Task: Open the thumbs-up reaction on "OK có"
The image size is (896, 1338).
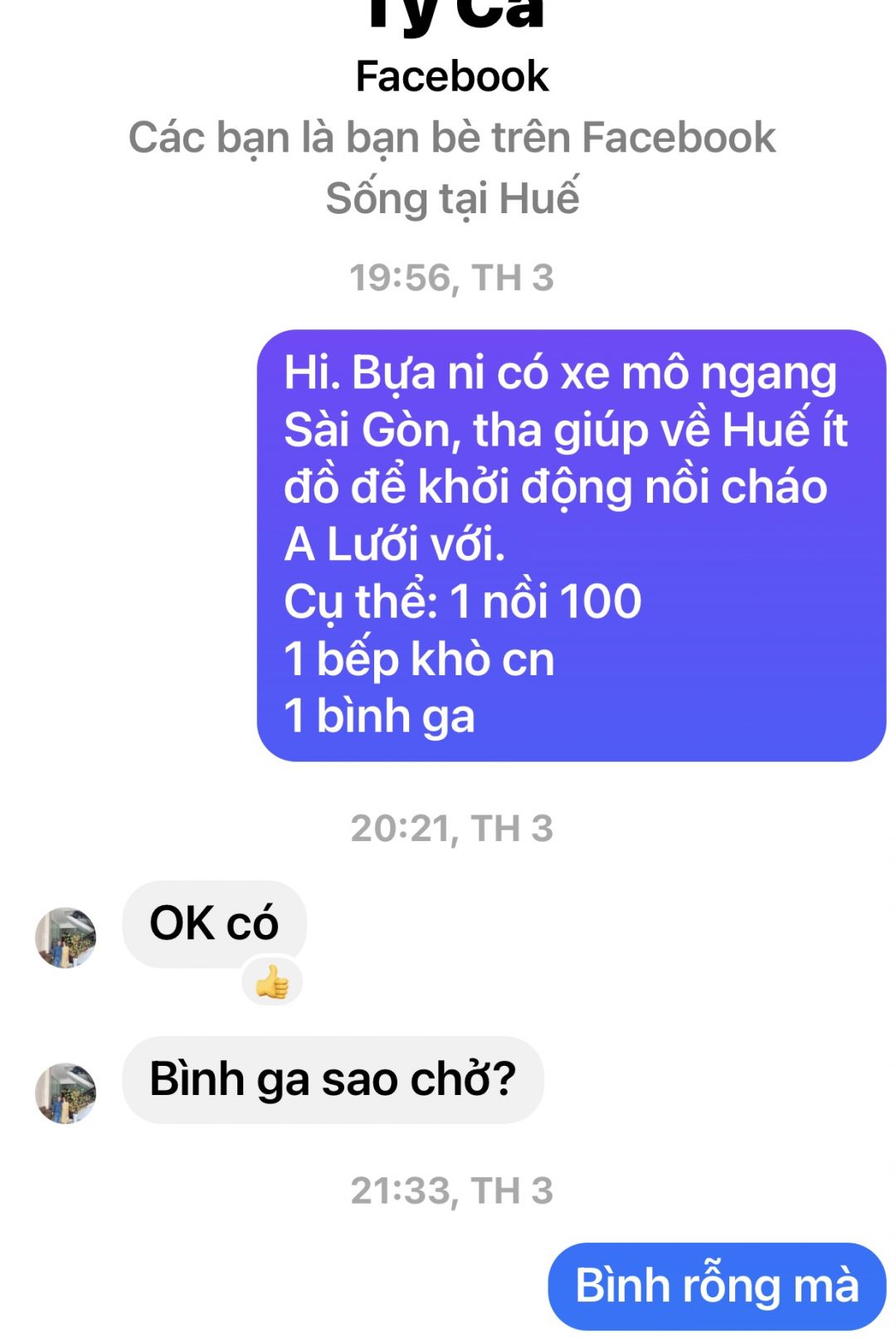Action: [x=272, y=984]
